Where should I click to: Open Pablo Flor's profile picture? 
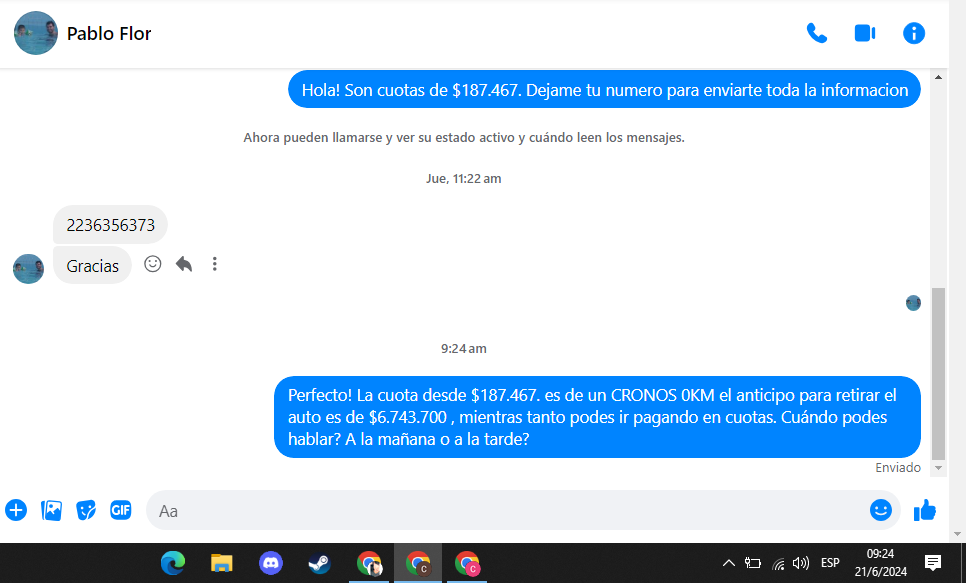tap(35, 33)
